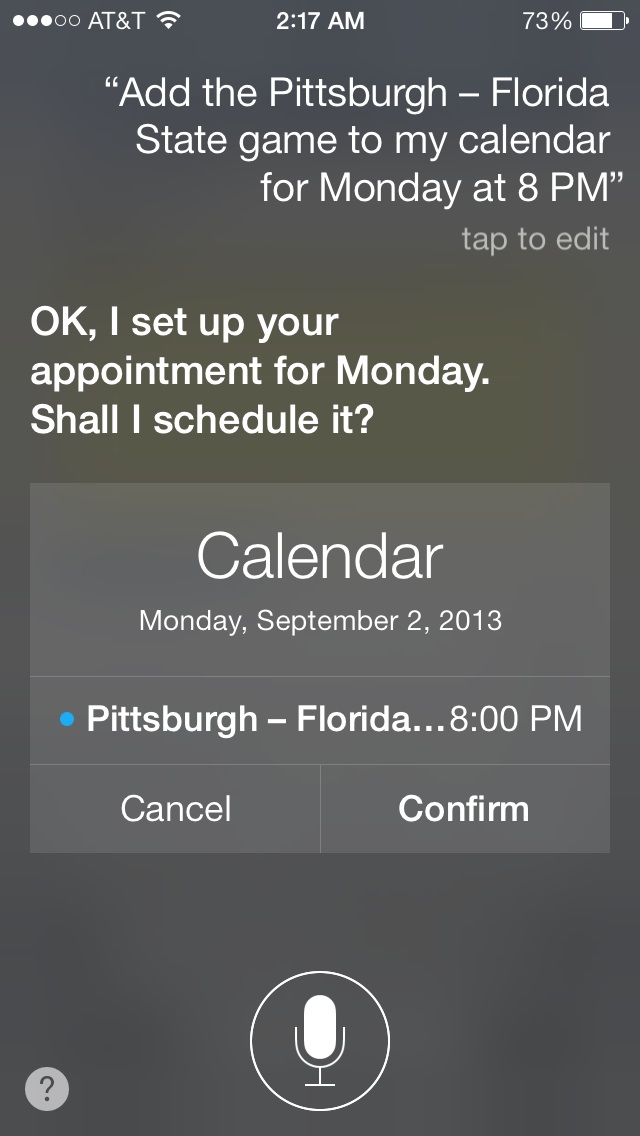640x1136 pixels.
Task: Tap to edit the spoken request
Action: (535, 239)
